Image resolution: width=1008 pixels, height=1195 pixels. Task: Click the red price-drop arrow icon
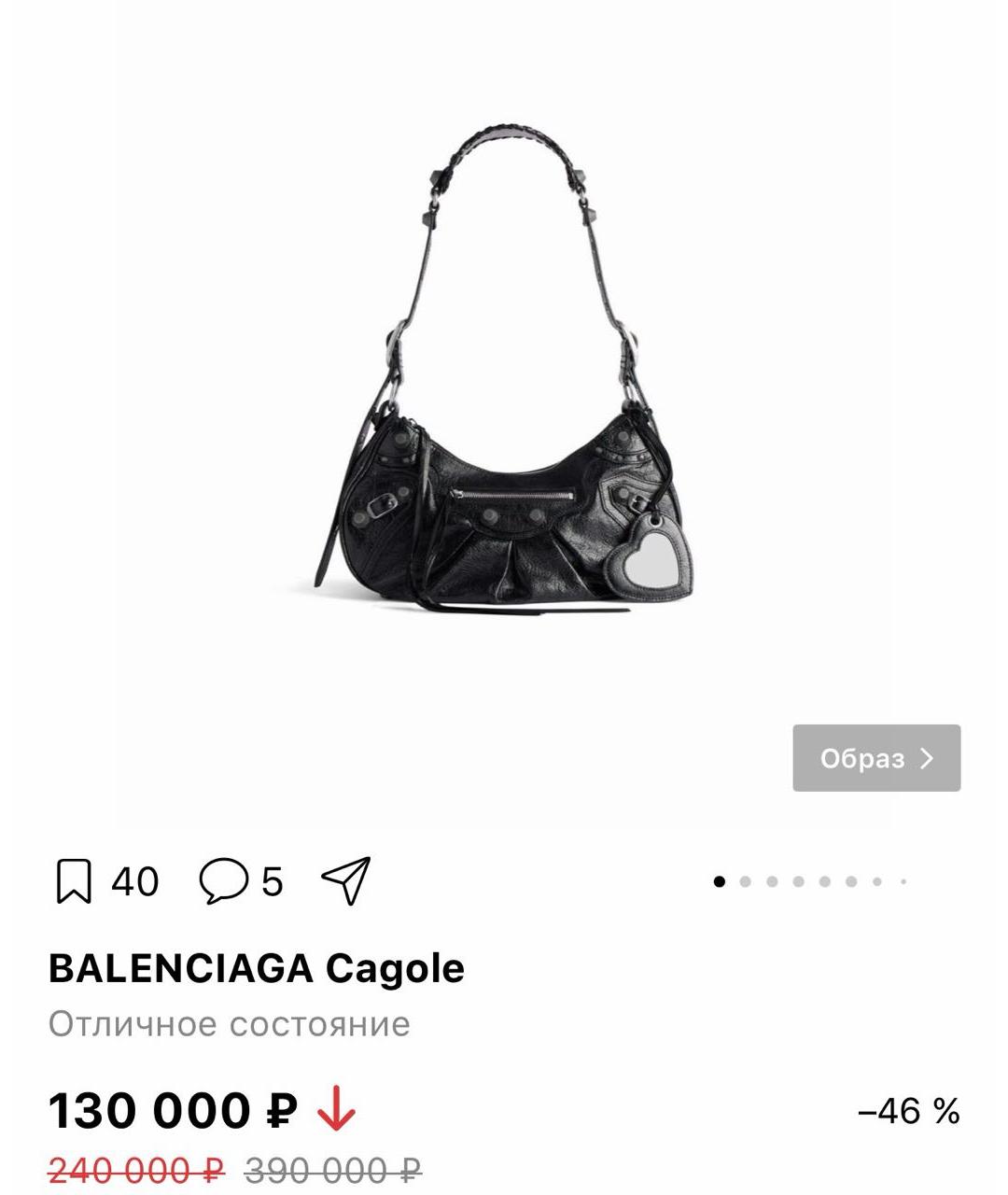click(336, 1111)
